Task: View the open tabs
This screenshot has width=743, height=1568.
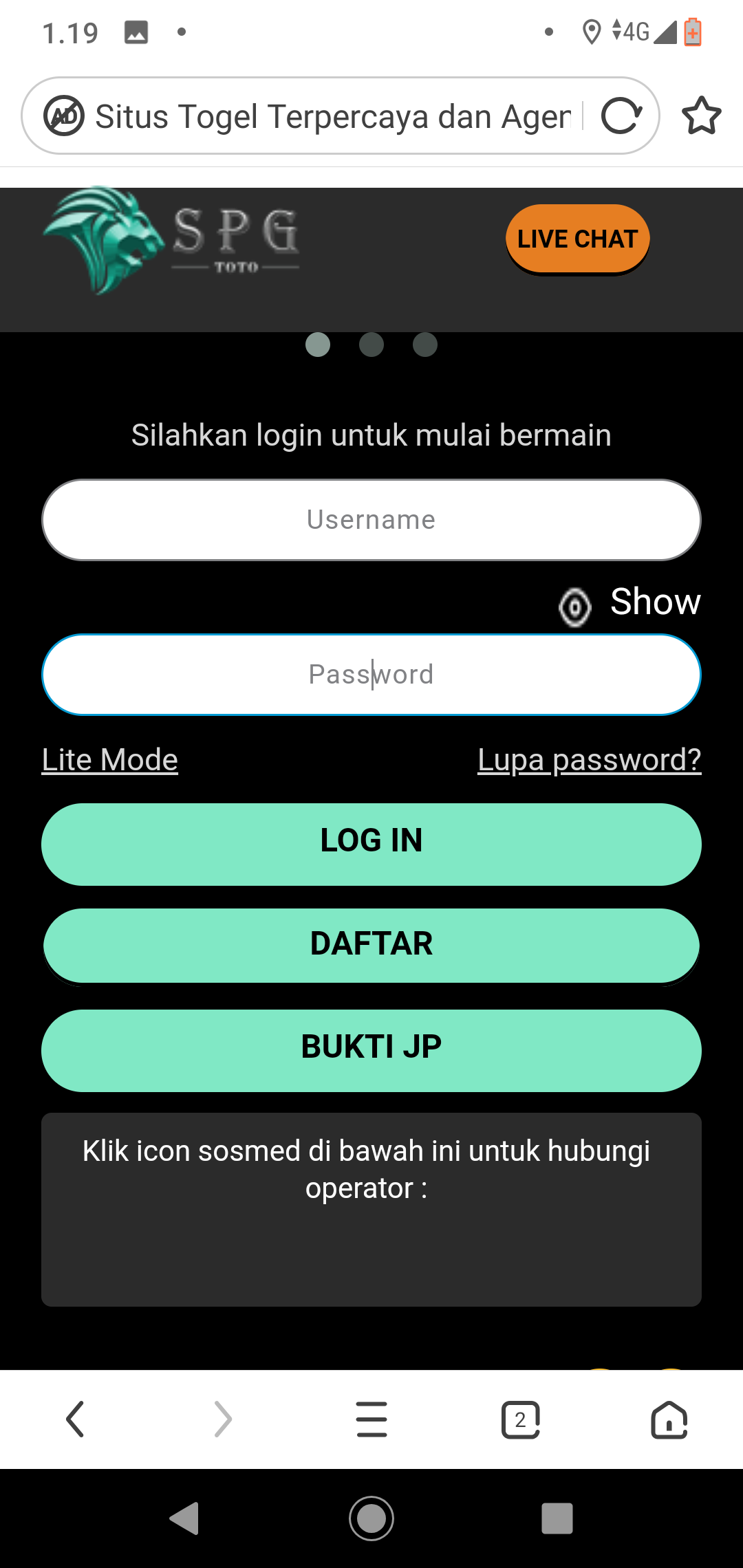Action: tap(520, 1419)
